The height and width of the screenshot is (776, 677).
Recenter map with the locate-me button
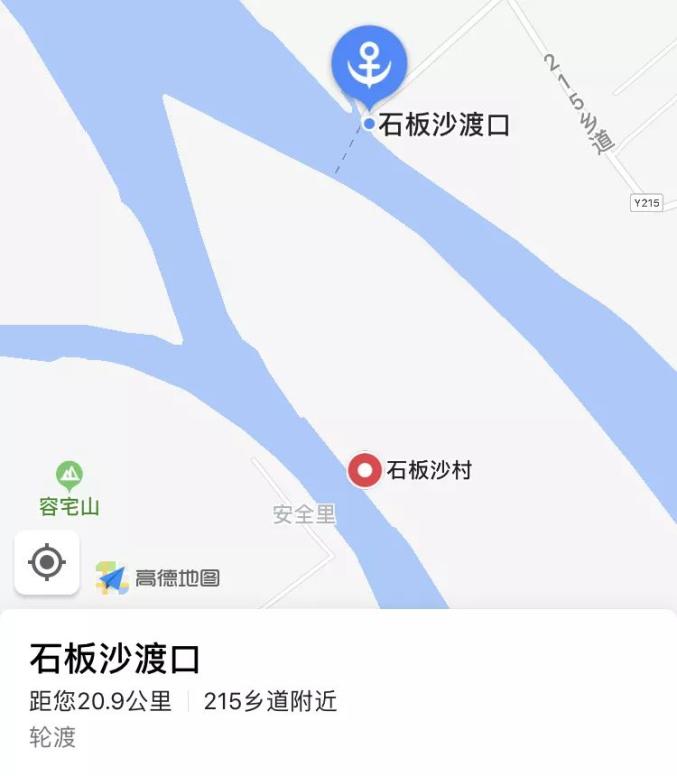point(47,562)
